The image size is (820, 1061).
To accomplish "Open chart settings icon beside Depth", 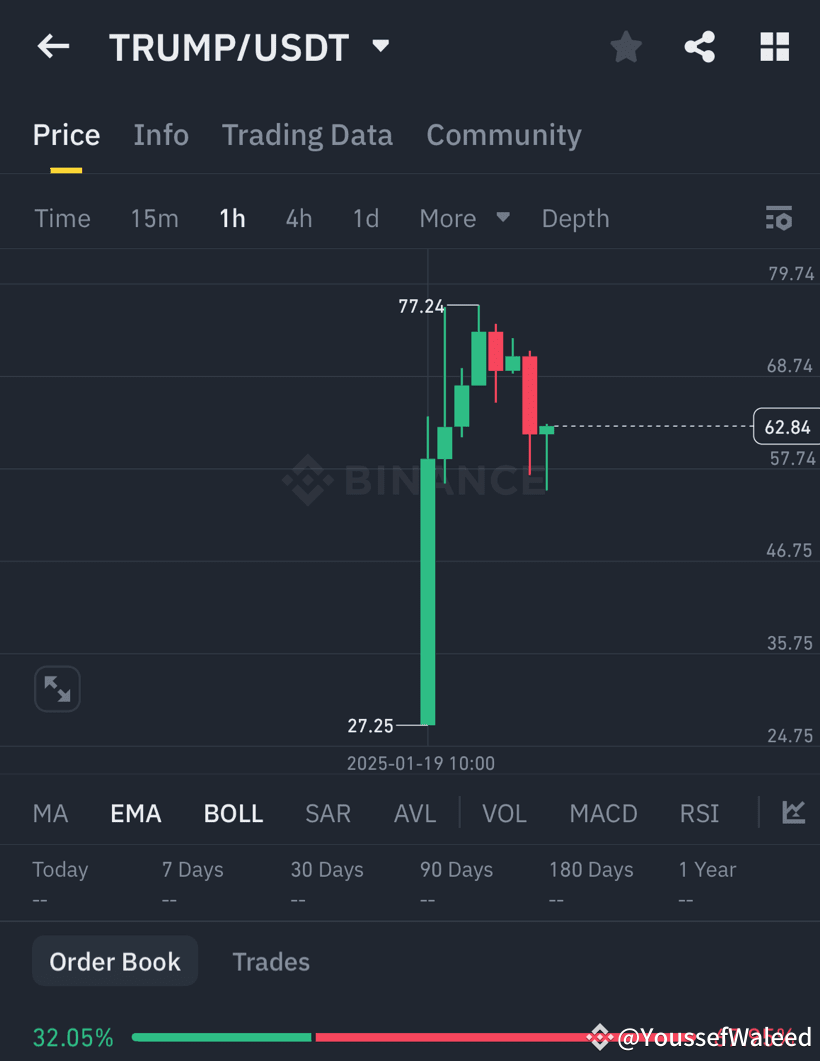I will (778, 217).
